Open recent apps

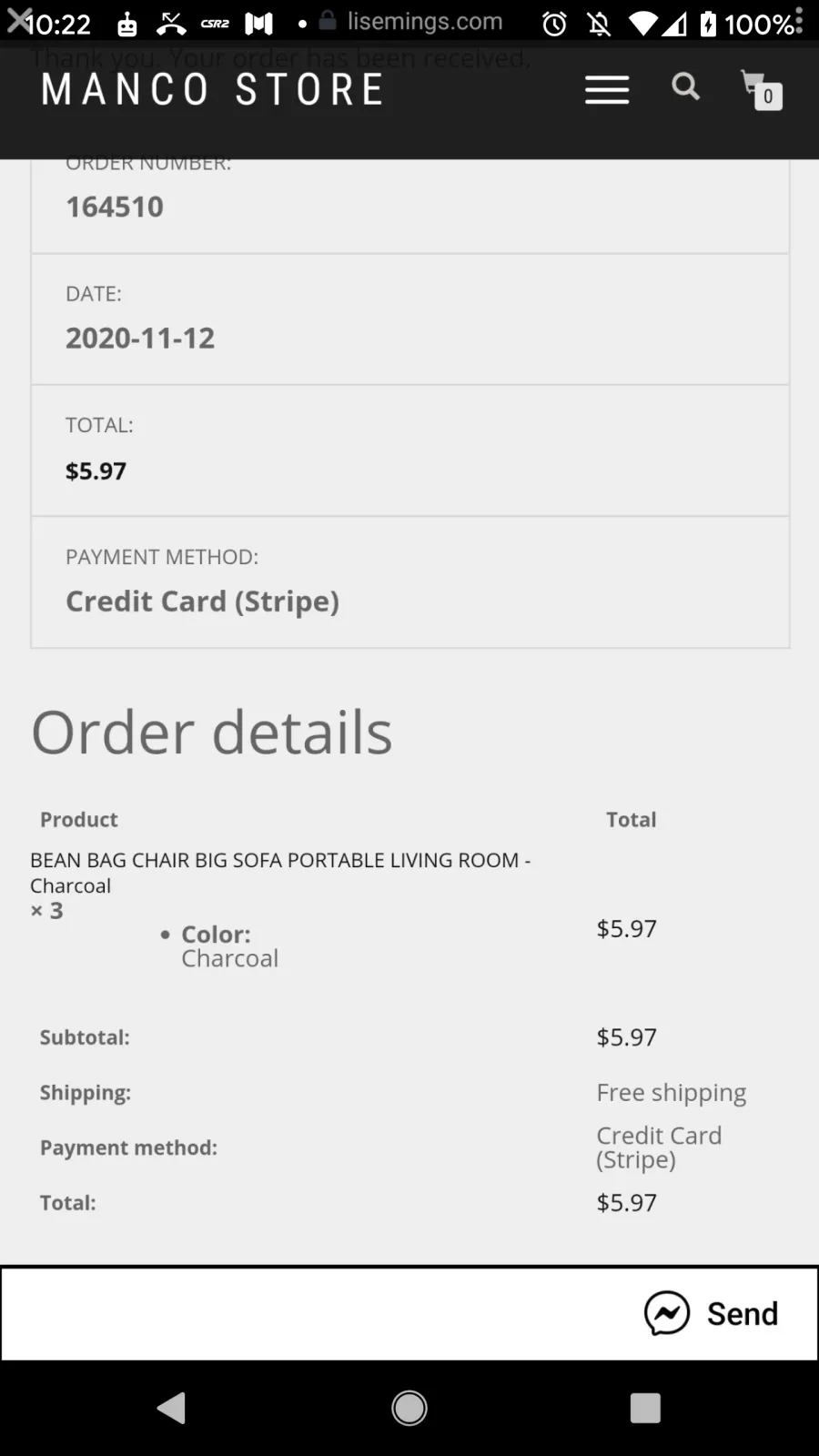(x=645, y=1408)
